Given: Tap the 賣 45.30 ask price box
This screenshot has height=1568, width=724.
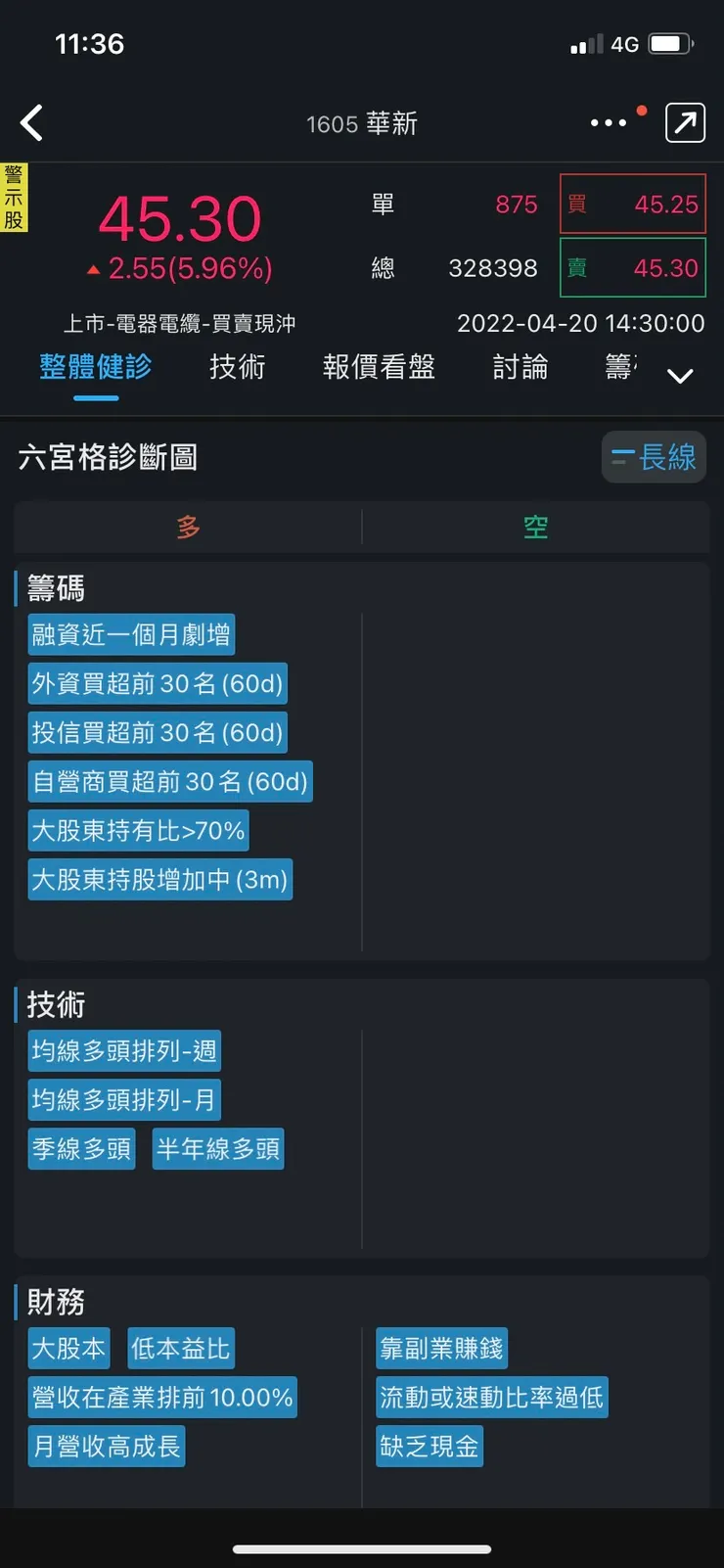Looking at the screenshot, I should pyautogui.click(x=631, y=268).
